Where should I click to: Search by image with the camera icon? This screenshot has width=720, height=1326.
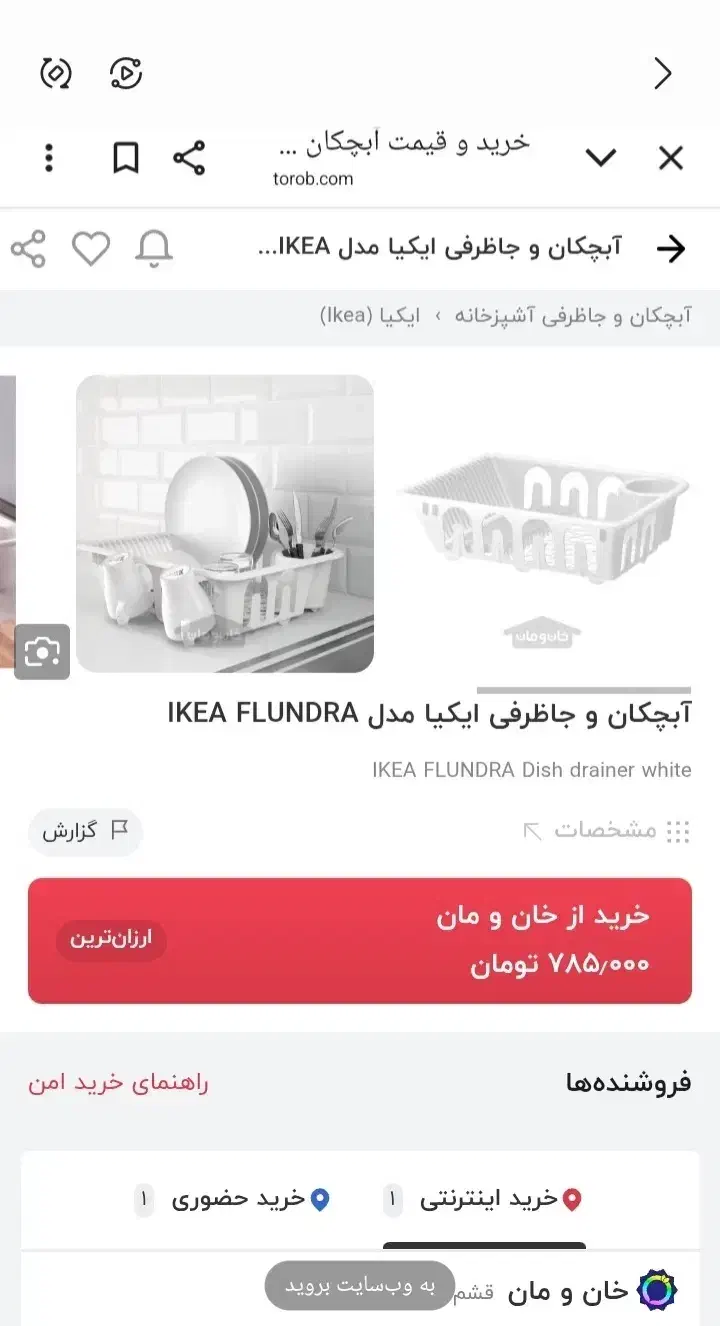pos(42,652)
